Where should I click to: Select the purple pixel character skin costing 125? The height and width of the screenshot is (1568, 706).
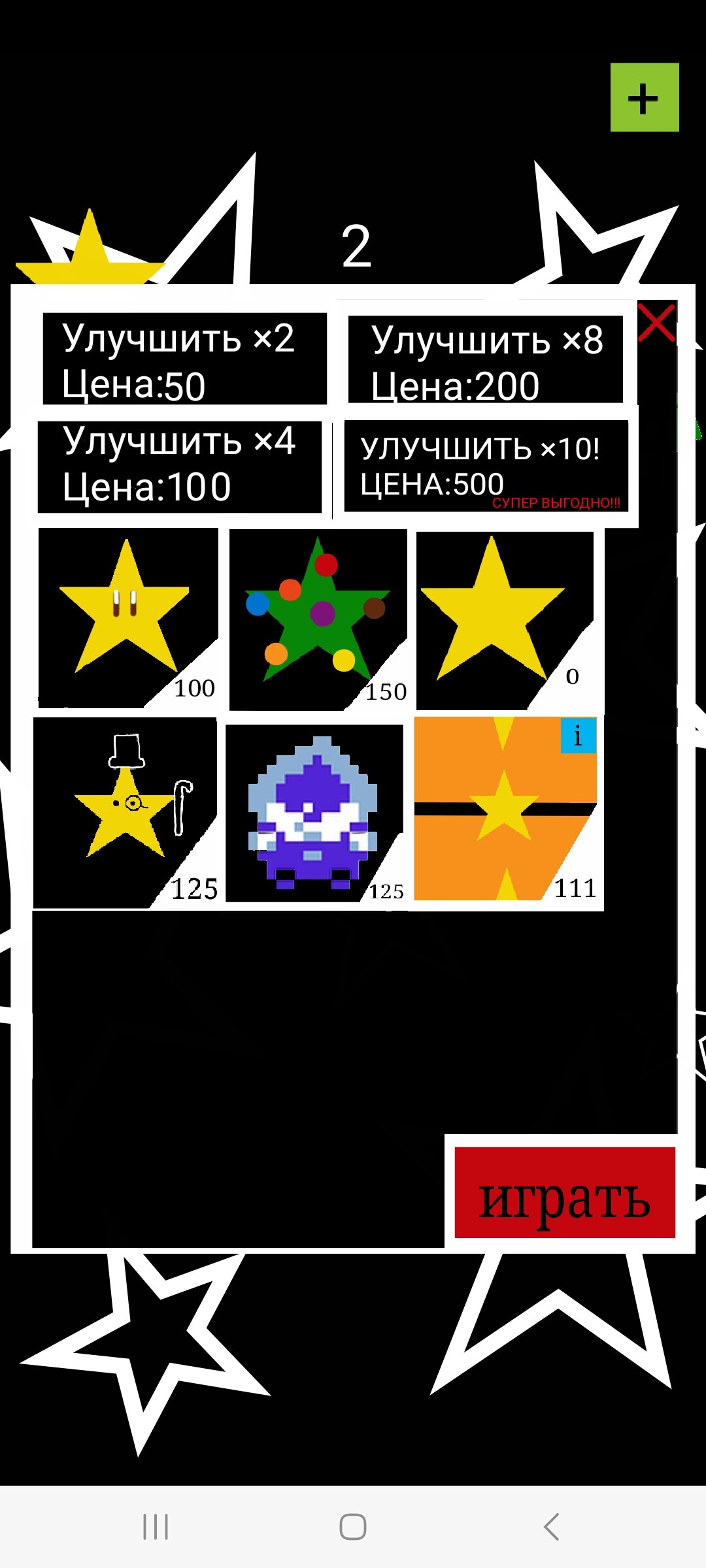point(314,813)
